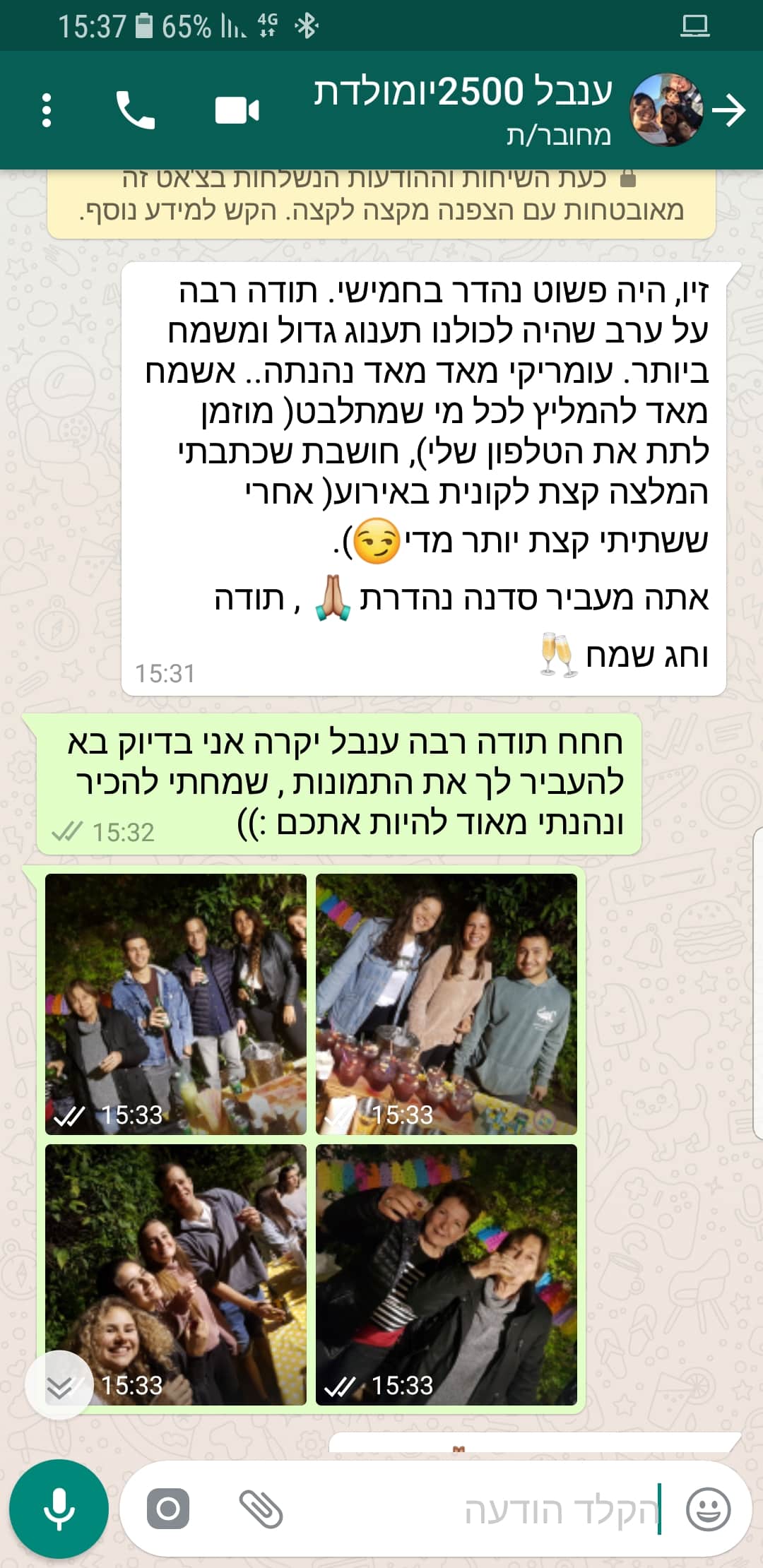This screenshot has width=763, height=1568.
Task: Record a voice message
Action: pos(59,1509)
